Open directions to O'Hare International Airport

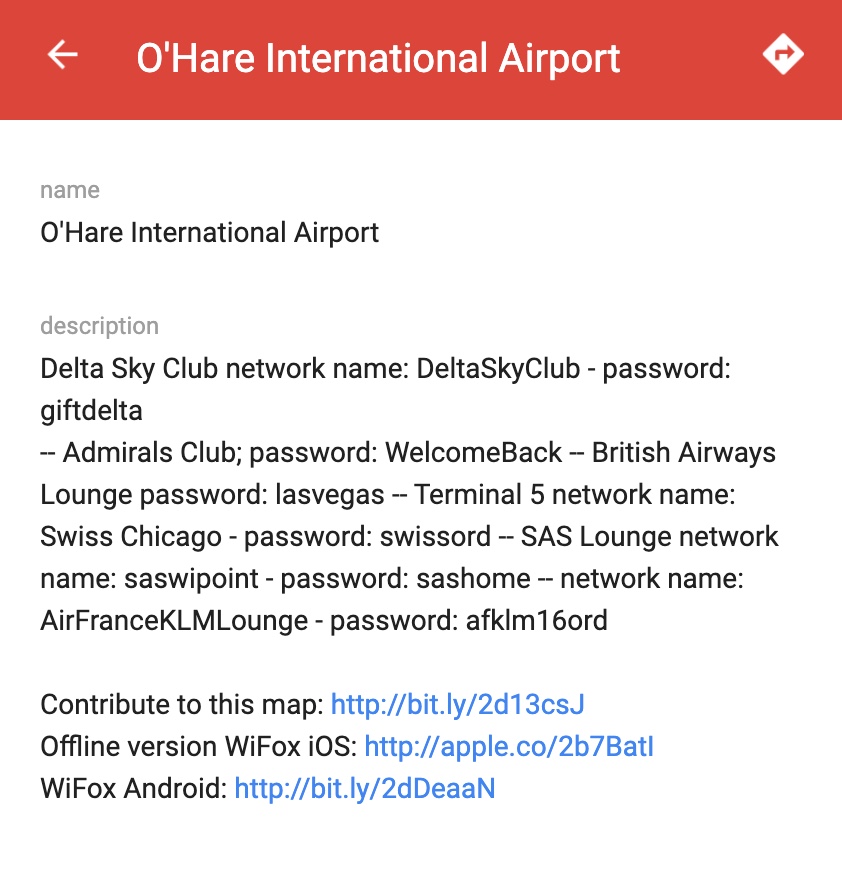point(783,56)
